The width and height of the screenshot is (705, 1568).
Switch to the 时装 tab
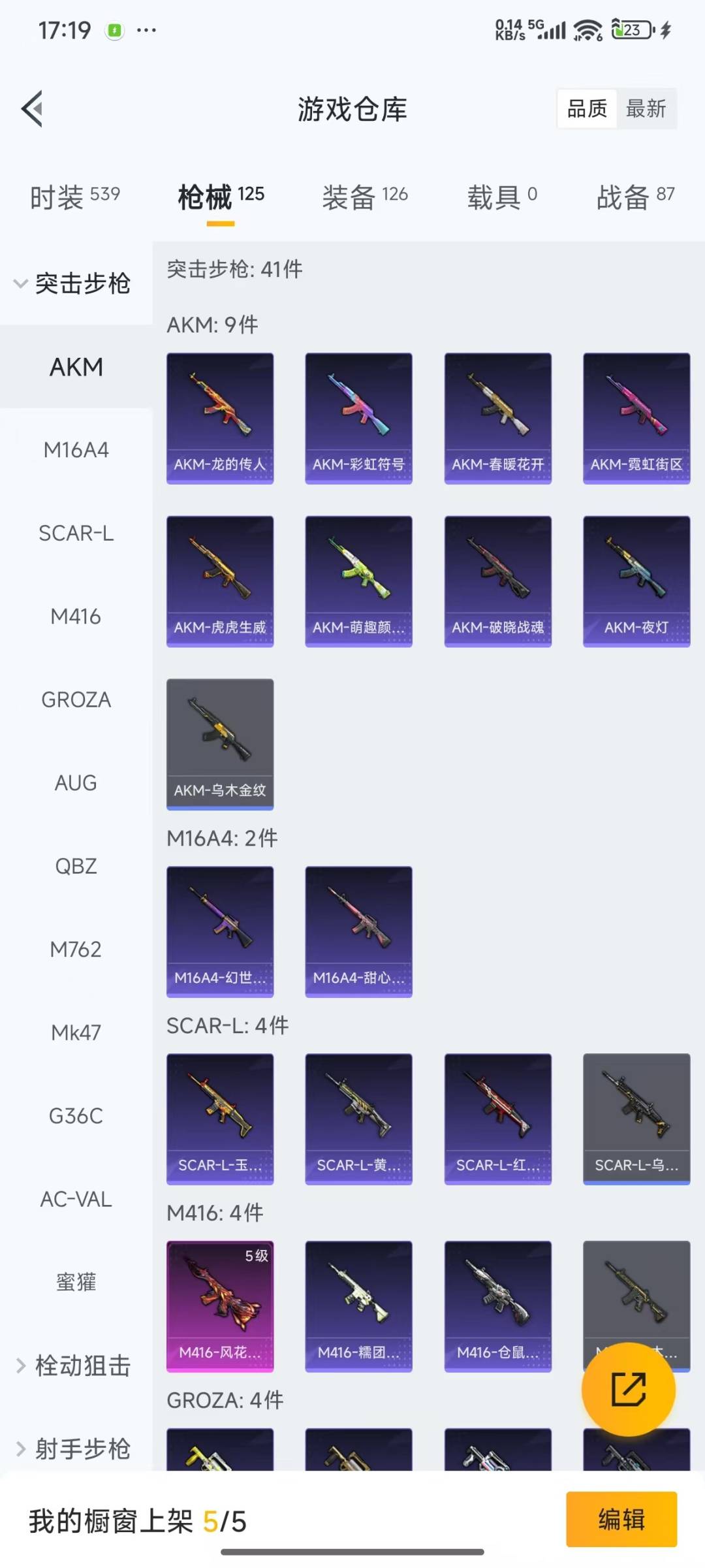point(75,197)
